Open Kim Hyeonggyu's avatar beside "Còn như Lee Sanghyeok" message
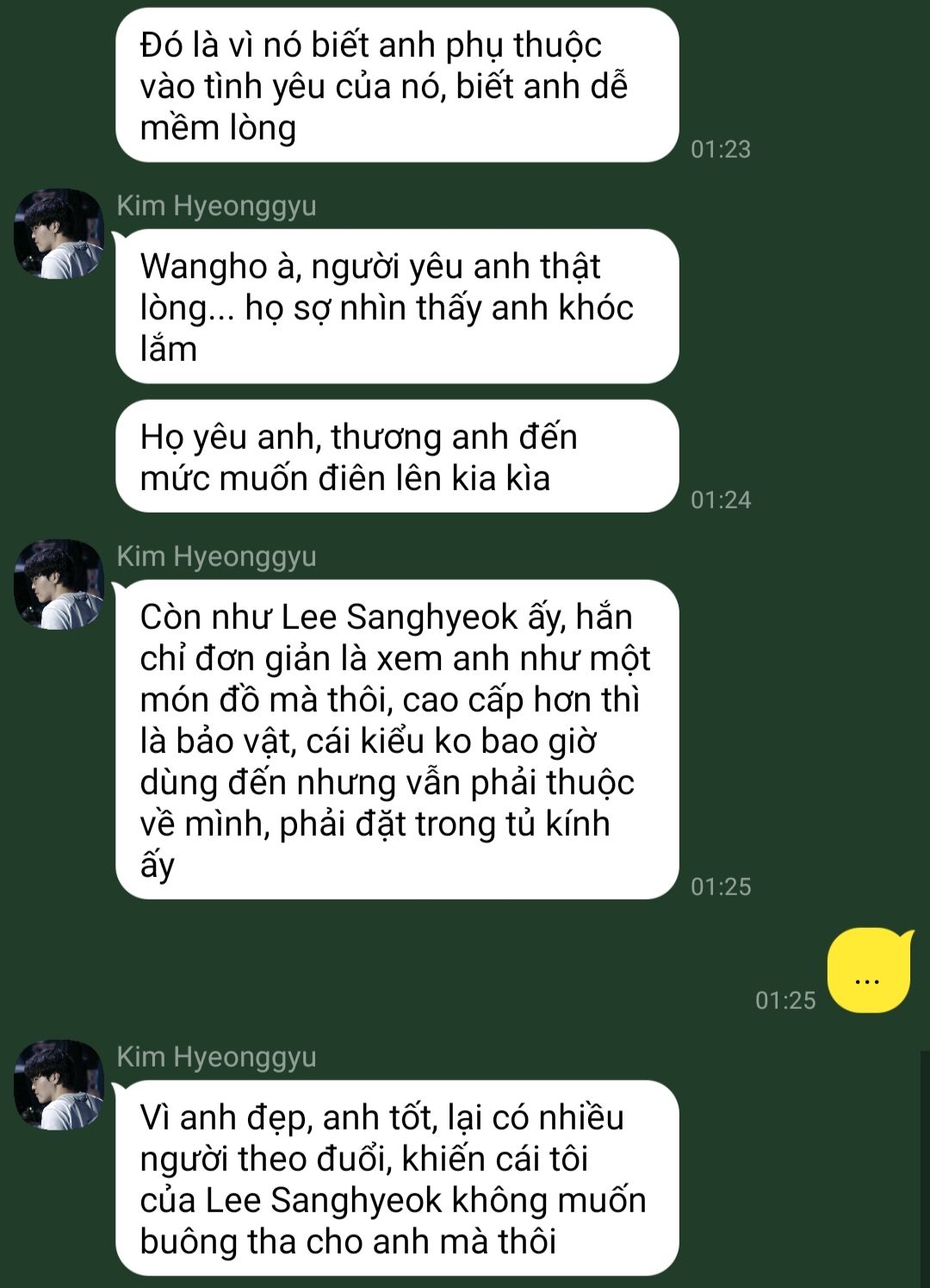Image resolution: width=930 pixels, height=1288 pixels. [59, 585]
